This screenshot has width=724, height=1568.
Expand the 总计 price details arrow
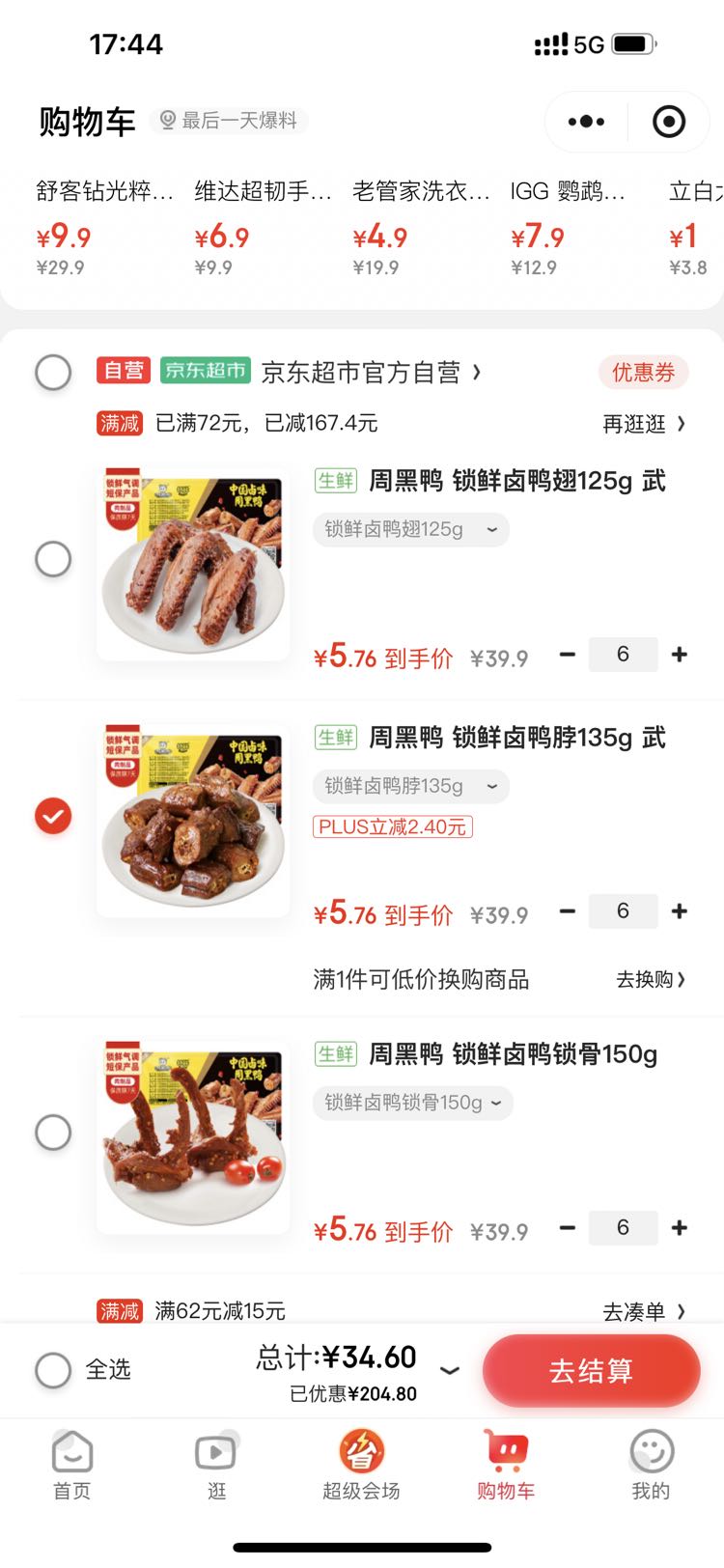point(449,1370)
